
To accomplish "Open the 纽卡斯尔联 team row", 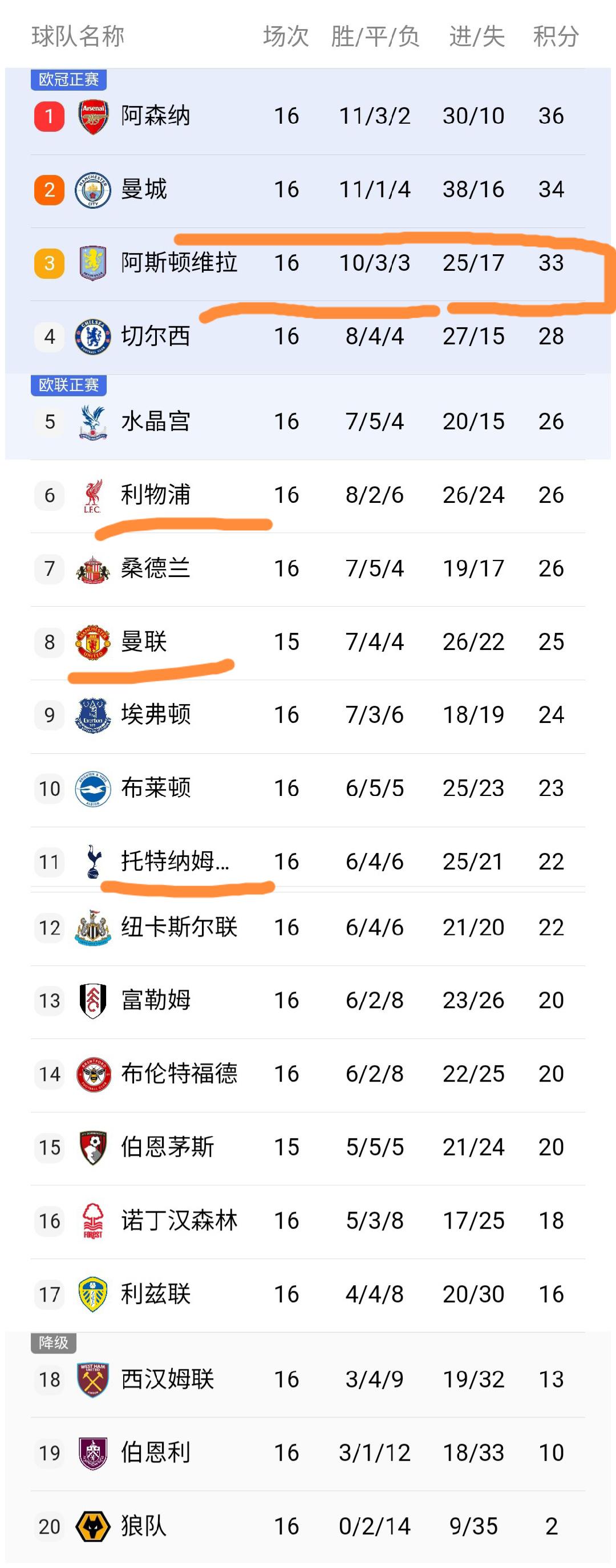I will pyautogui.click(x=179, y=927).
